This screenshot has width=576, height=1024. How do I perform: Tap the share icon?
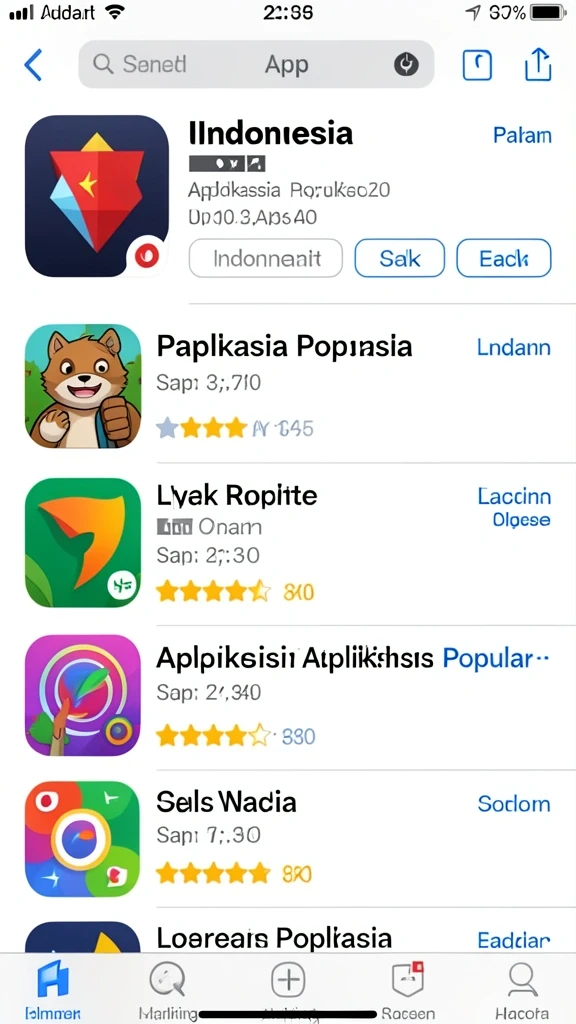538,65
